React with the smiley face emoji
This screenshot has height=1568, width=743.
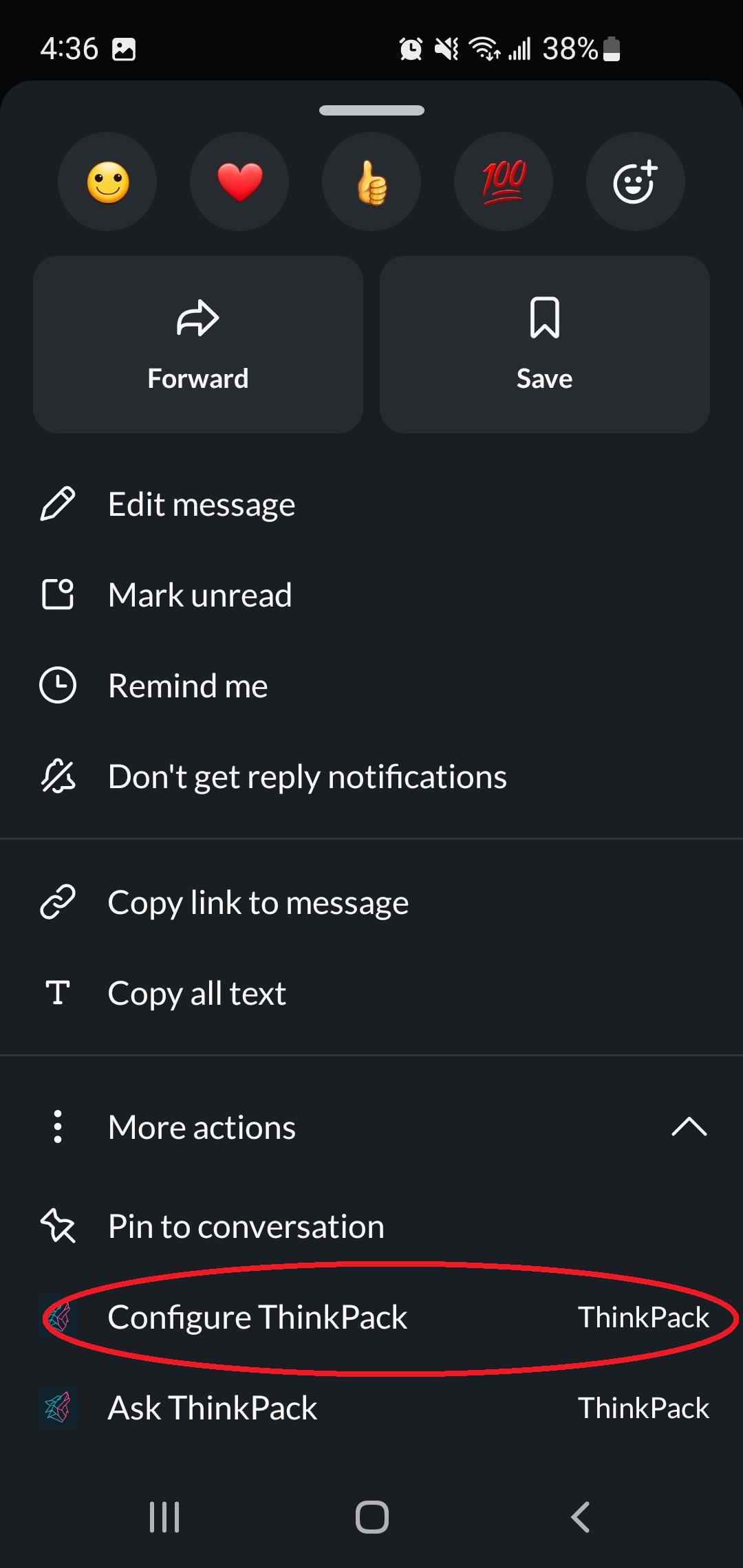point(107,182)
